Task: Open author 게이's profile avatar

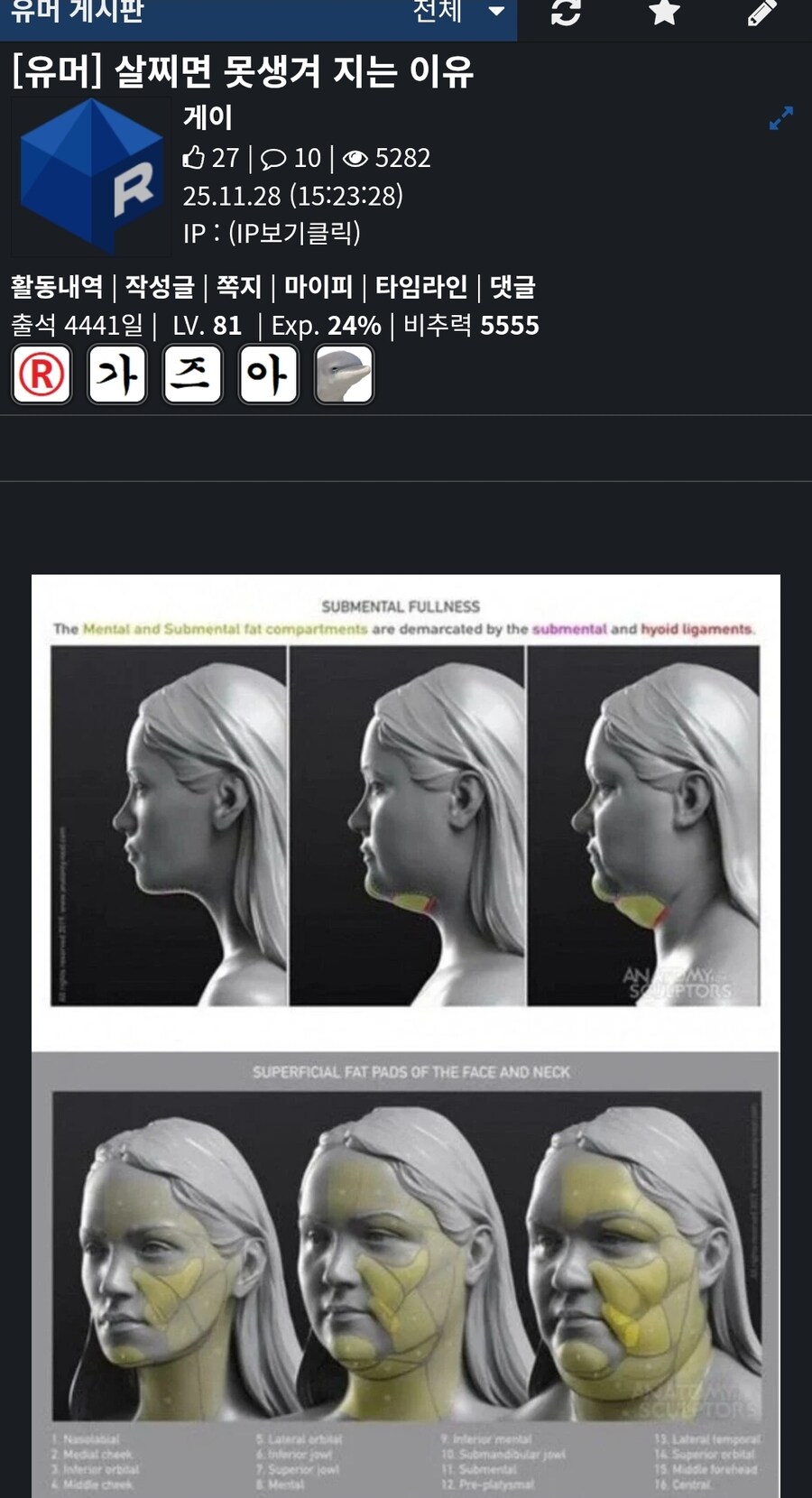Action: tap(90, 177)
